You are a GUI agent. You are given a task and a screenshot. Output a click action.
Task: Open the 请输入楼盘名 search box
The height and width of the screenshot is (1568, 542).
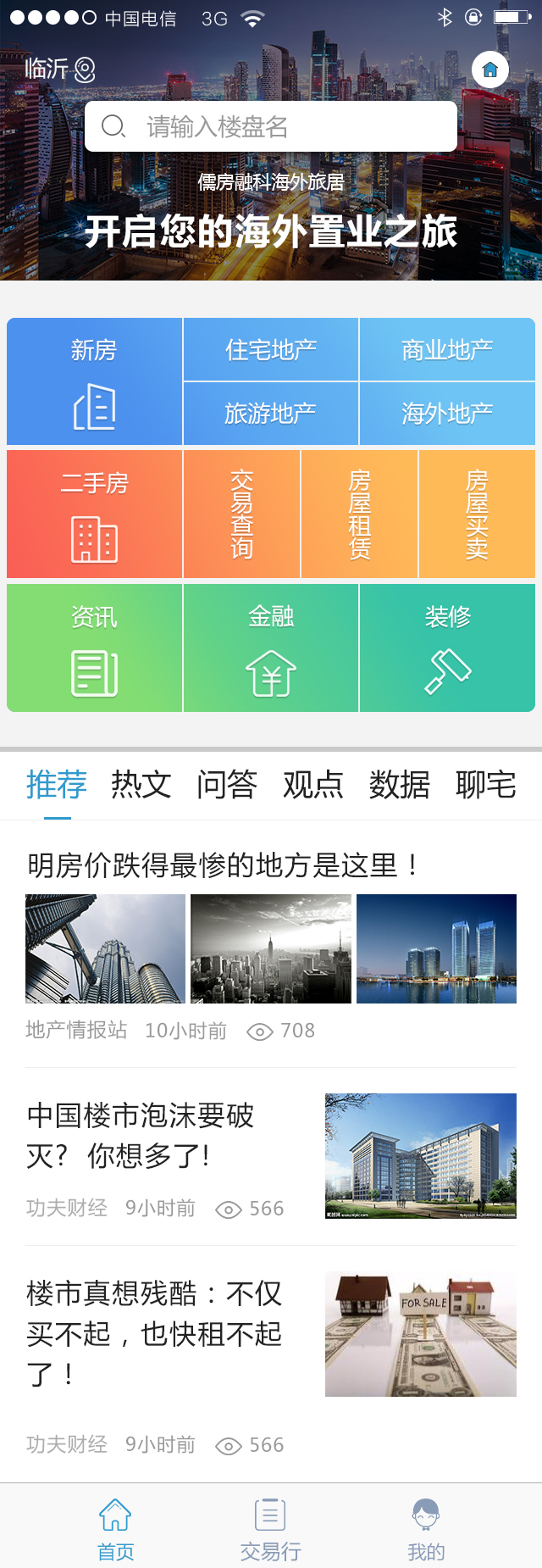[x=271, y=126]
